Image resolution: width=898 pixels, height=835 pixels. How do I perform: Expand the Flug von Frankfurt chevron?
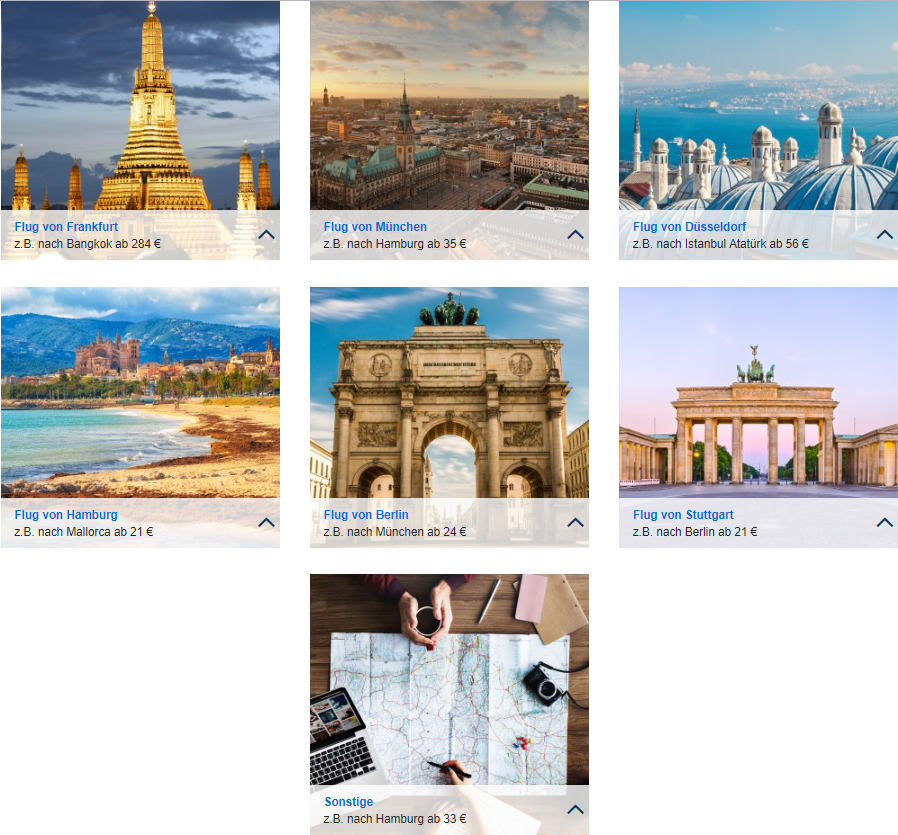[x=266, y=235]
